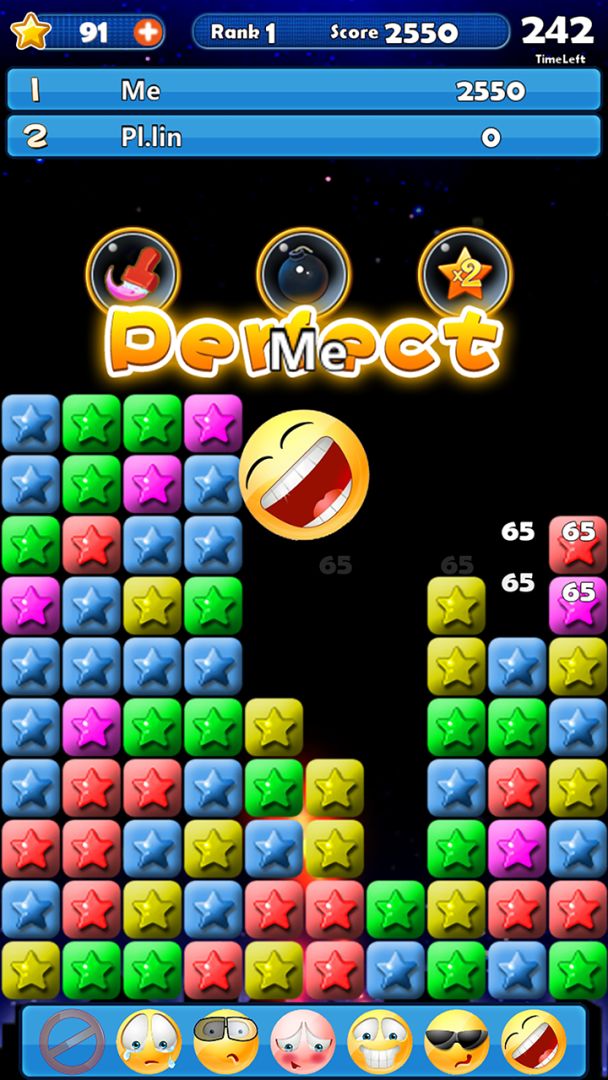Add more stars with the plus button

click(148, 32)
